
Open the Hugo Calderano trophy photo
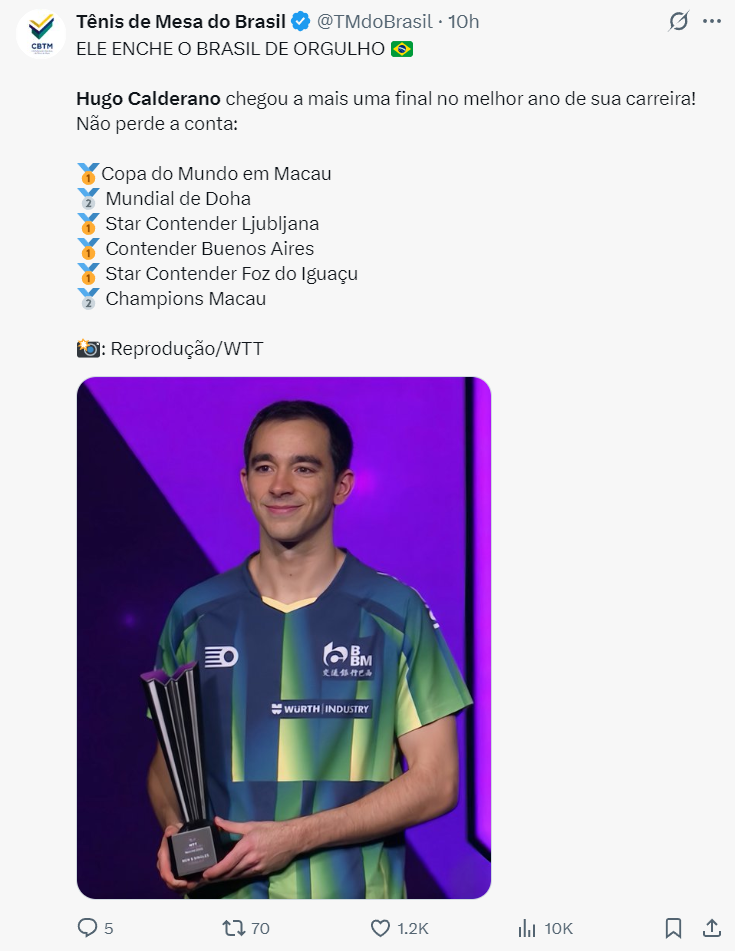pyautogui.click(x=283, y=637)
